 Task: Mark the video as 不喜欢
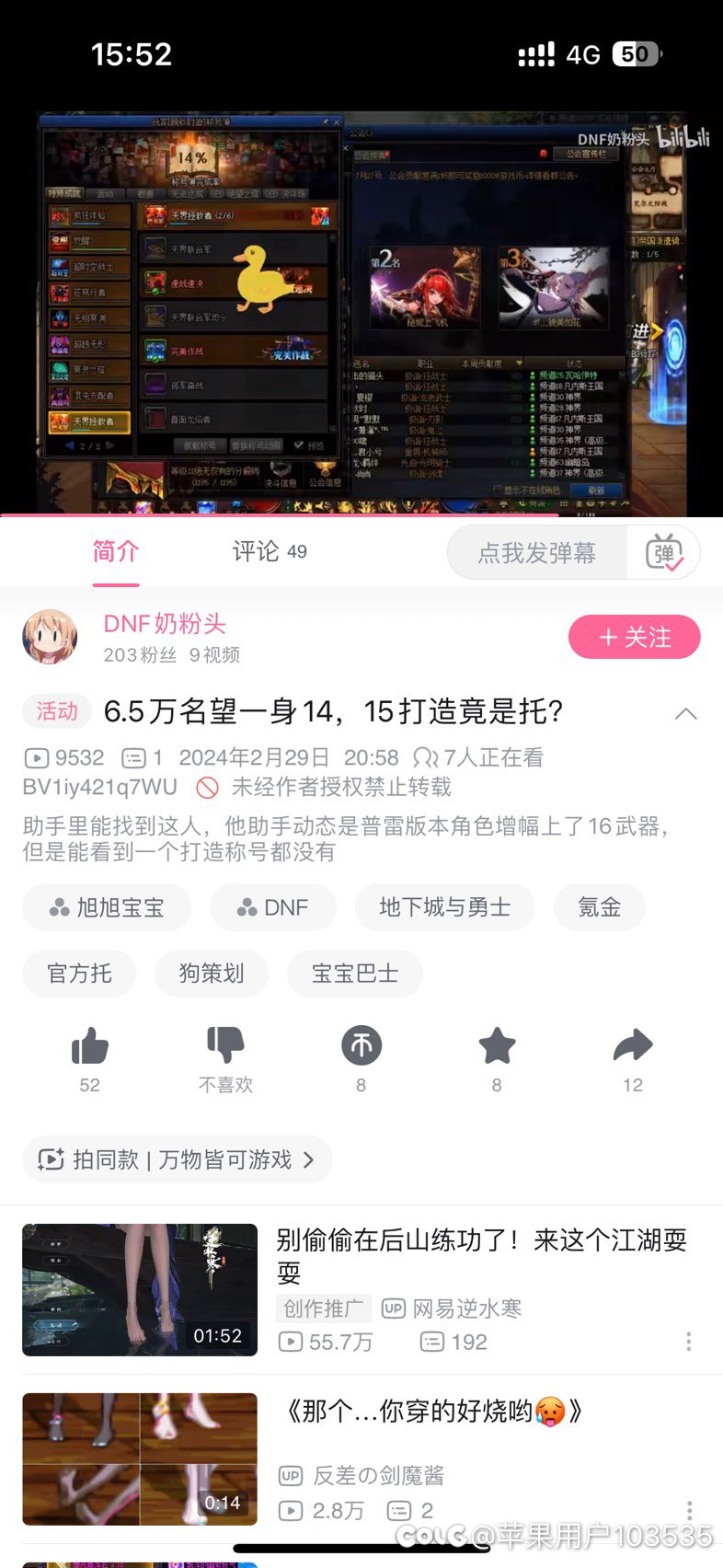[x=225, y=1059]
